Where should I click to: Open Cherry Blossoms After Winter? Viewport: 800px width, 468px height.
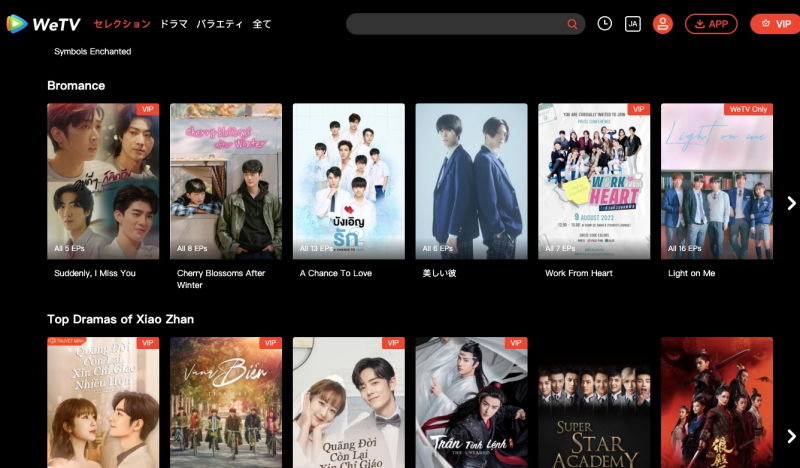pyautogui.click(x=226, y=181)
